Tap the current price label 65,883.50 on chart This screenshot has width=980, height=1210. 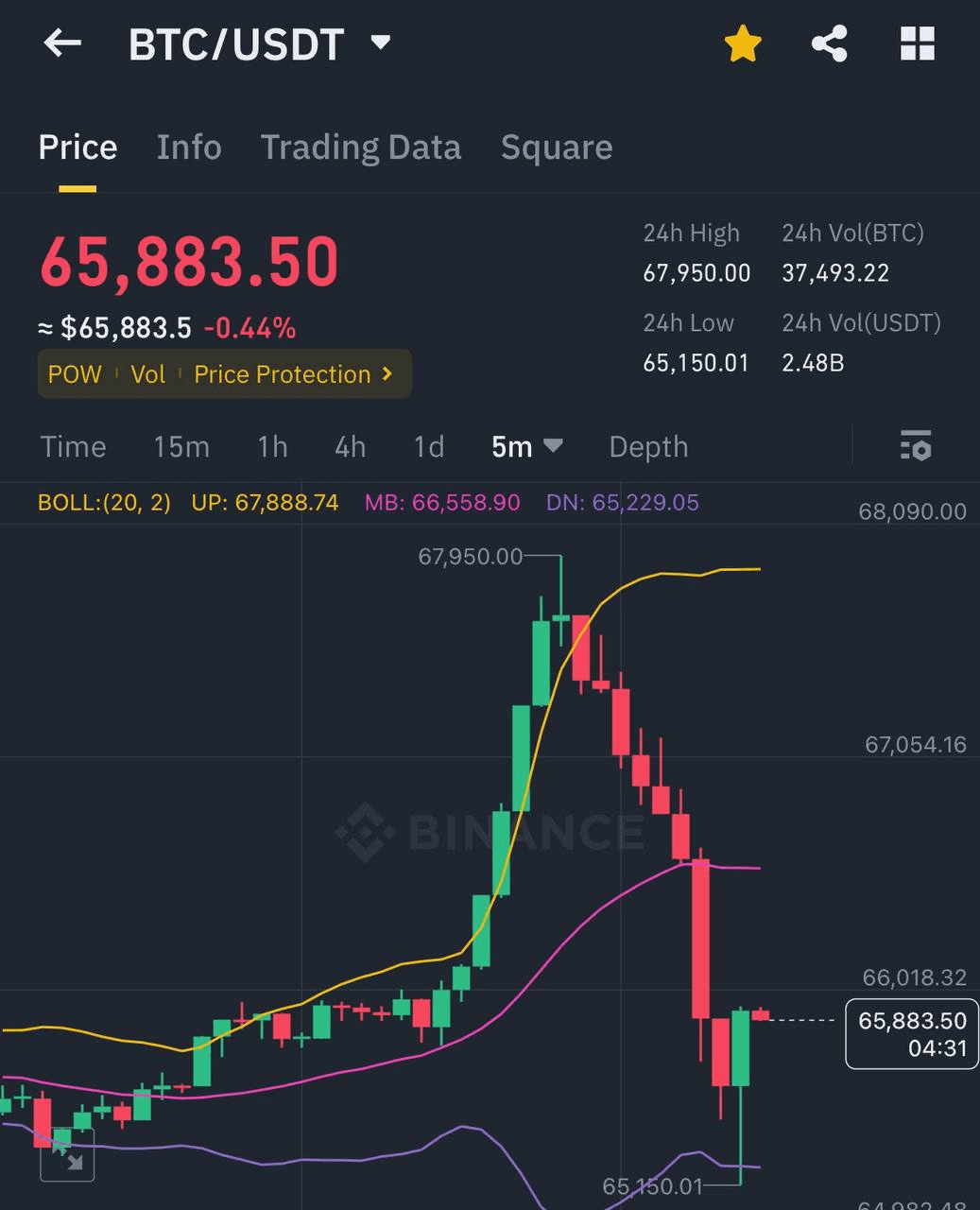pos(911,1021)
